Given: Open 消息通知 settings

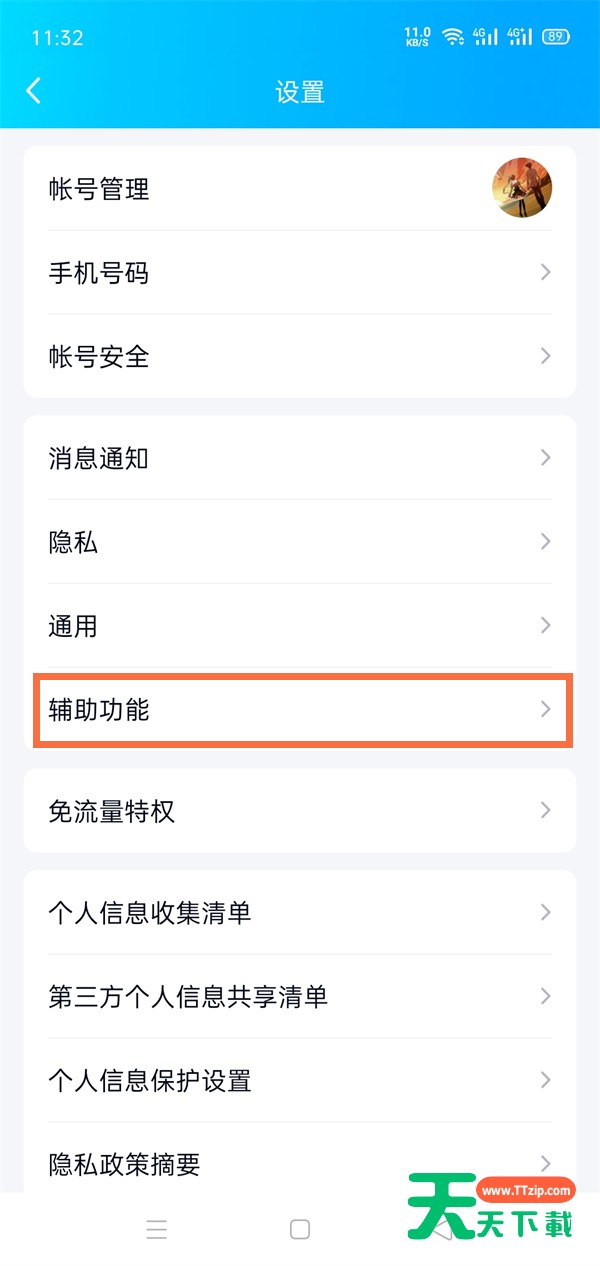Looking at the screenshot, I should click(300, 458).
